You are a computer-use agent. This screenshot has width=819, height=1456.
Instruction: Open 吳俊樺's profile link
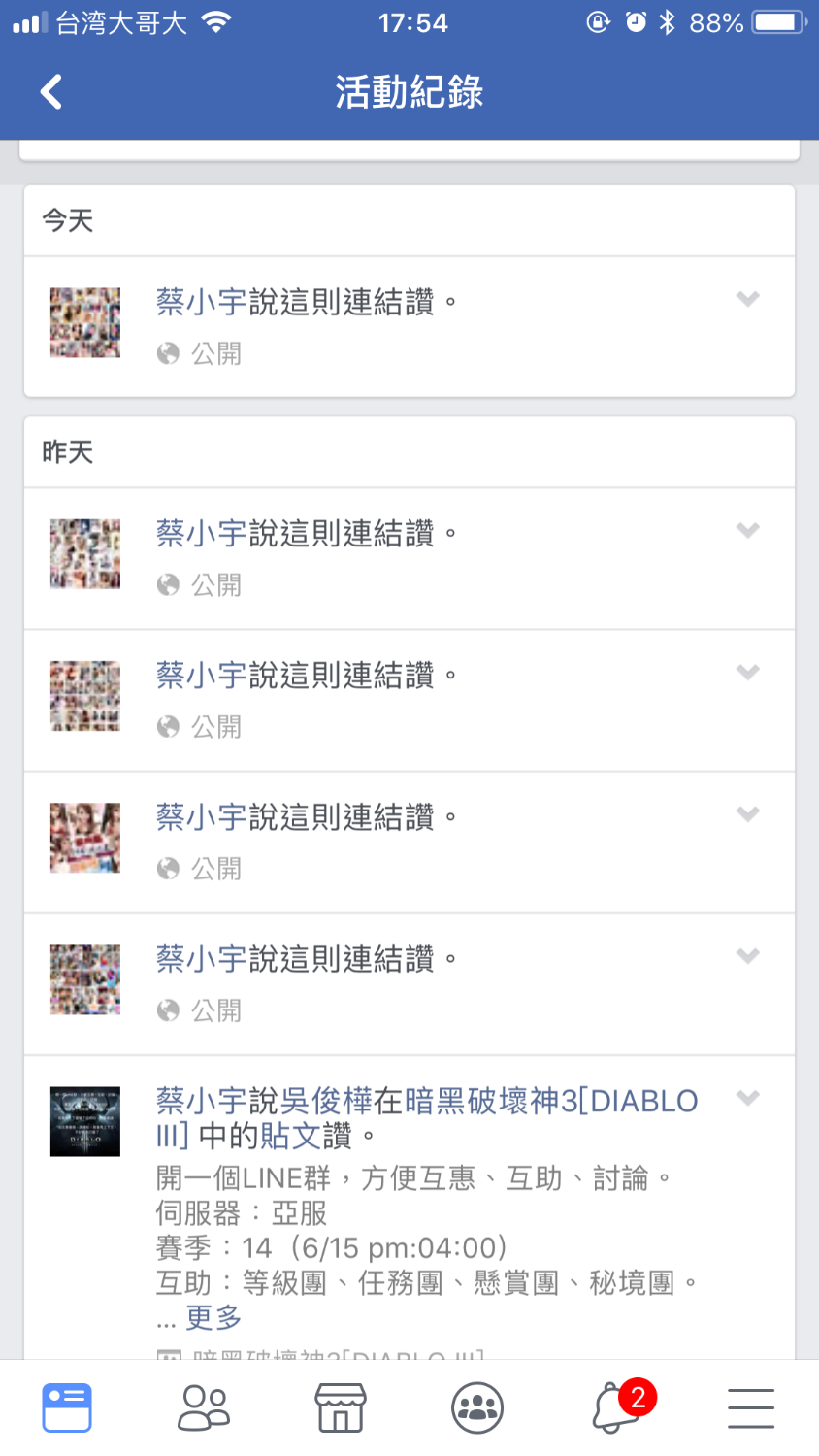tap(326, 1101)
